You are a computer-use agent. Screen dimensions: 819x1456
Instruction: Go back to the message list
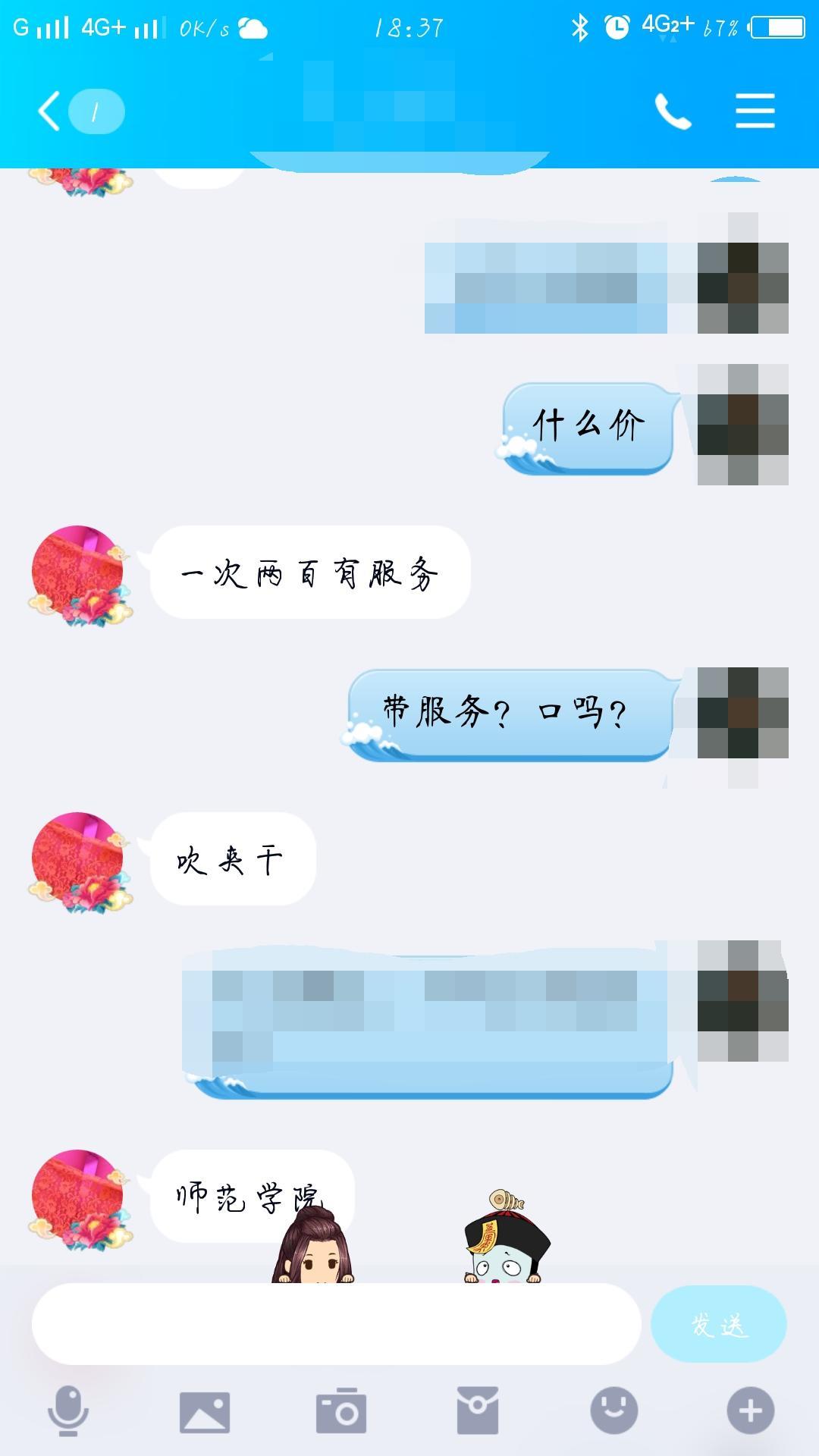pyautogui.click(x=50, y=111)
